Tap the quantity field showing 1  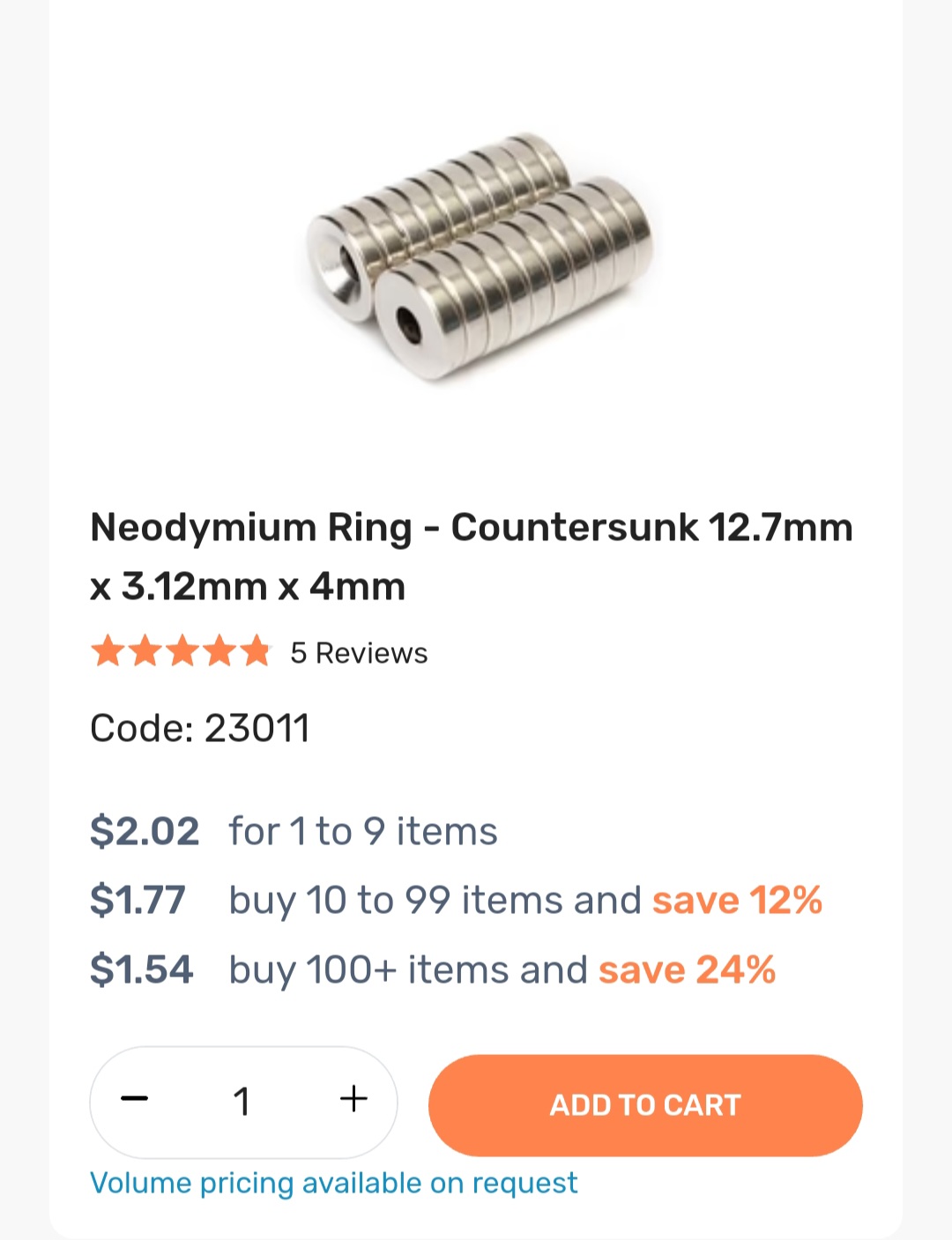(242, 1102)
